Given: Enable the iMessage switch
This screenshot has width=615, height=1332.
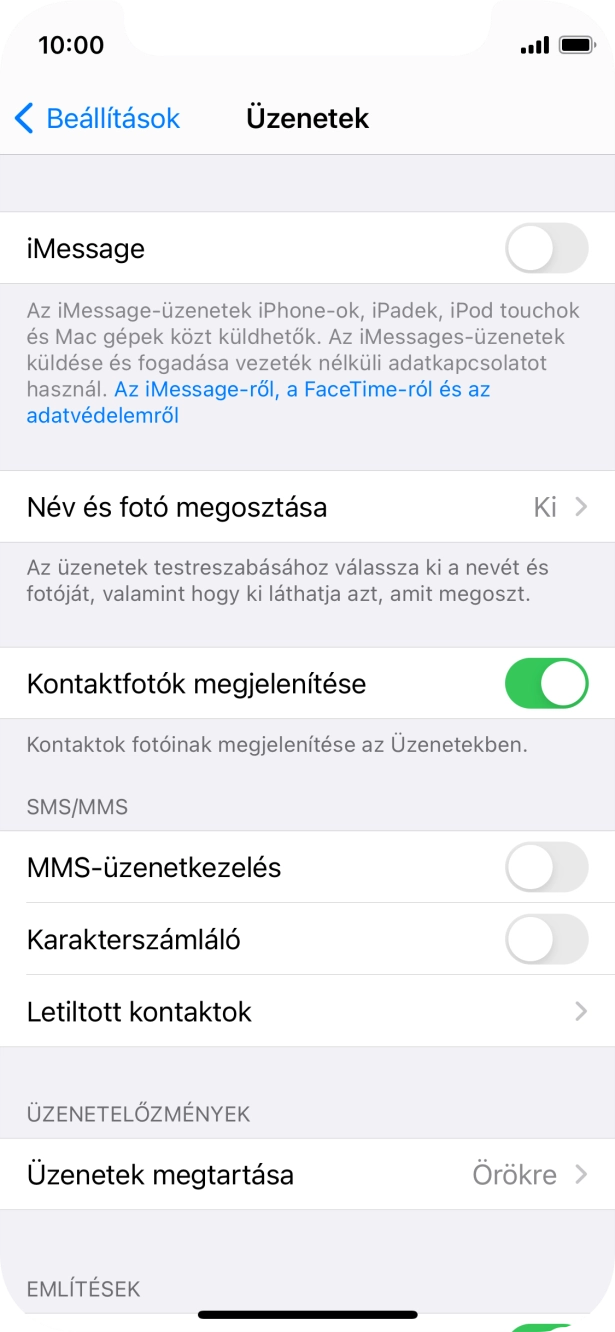Looking at the screenshot, I should click(x=546, y=248).
